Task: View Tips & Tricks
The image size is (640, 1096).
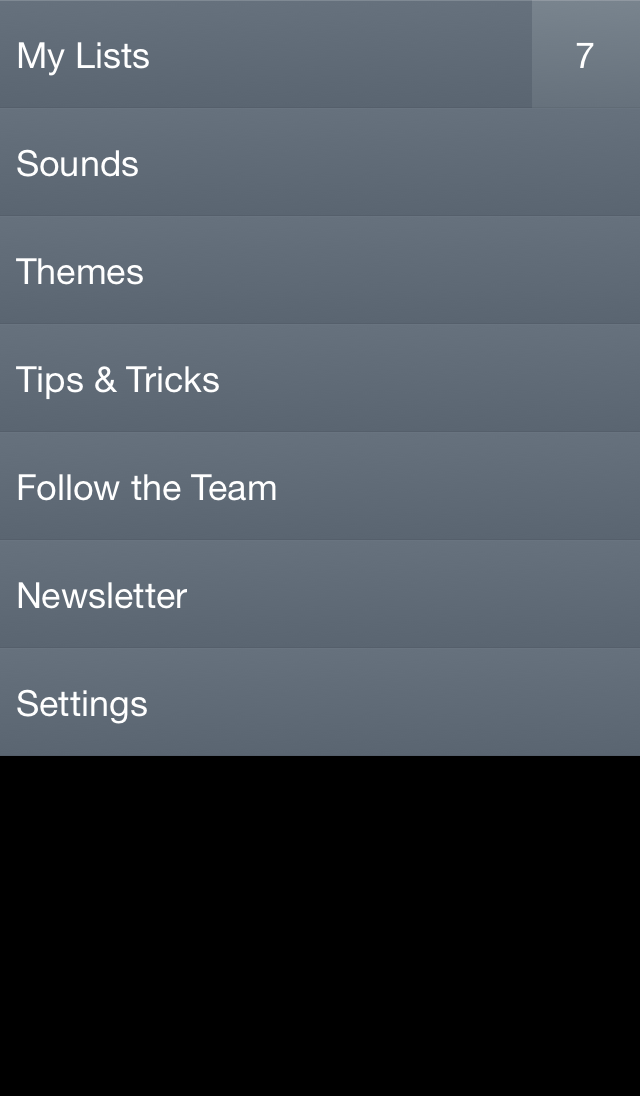Action: [x=320, y=378]
